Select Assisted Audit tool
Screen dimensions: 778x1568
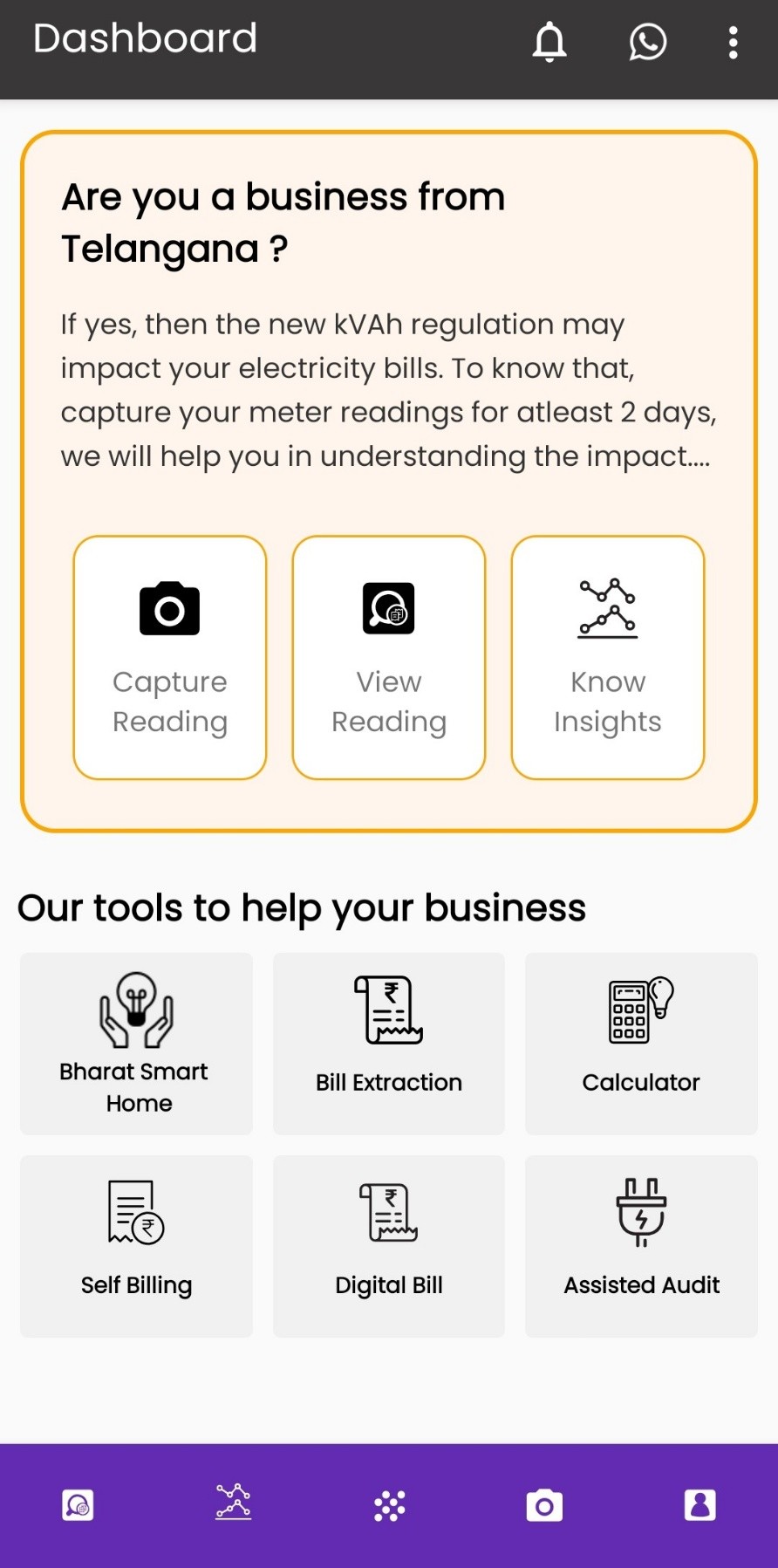(x=641, y=1246)
